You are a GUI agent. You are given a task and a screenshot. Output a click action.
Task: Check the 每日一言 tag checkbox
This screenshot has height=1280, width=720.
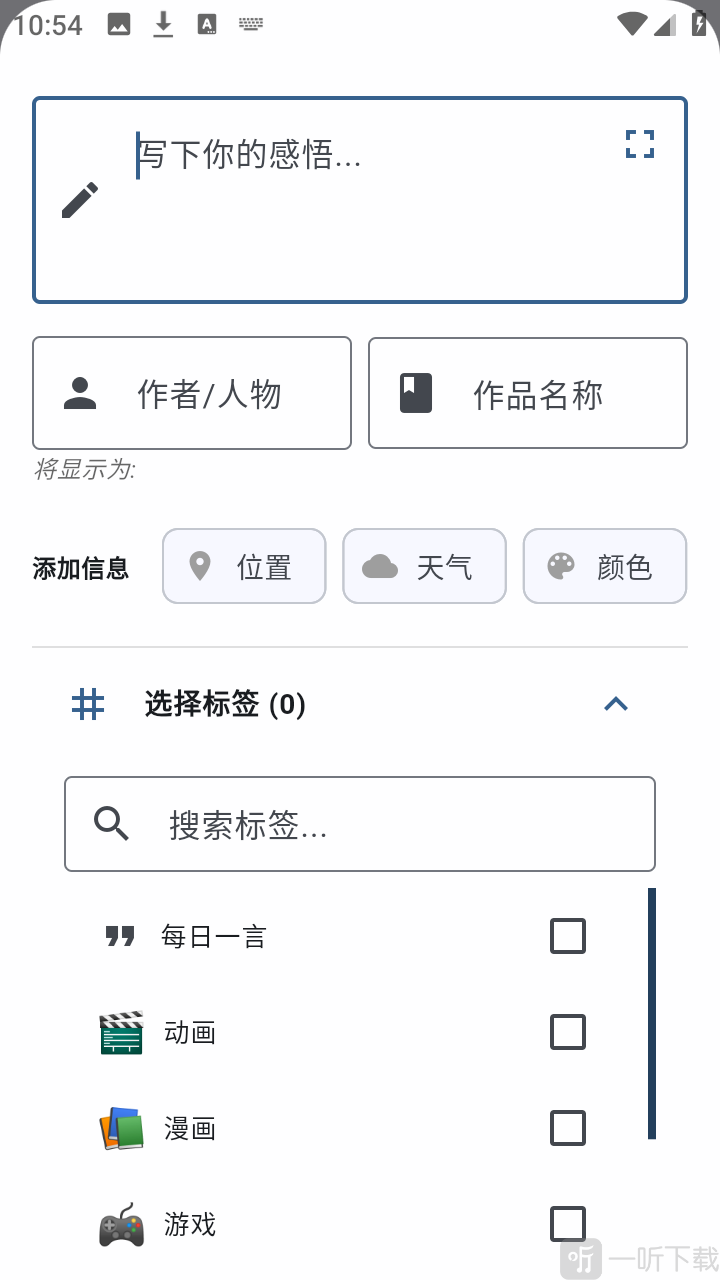567,936
